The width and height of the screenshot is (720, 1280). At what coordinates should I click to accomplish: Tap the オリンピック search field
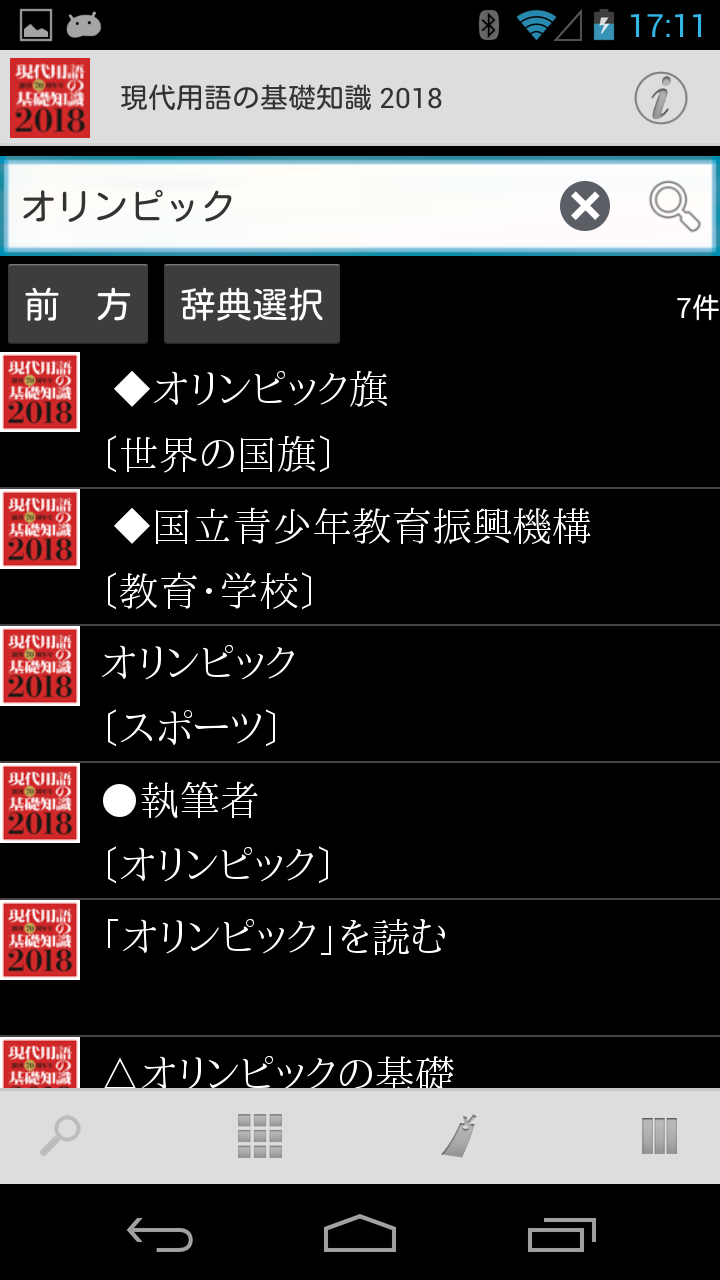coord(280,206)
